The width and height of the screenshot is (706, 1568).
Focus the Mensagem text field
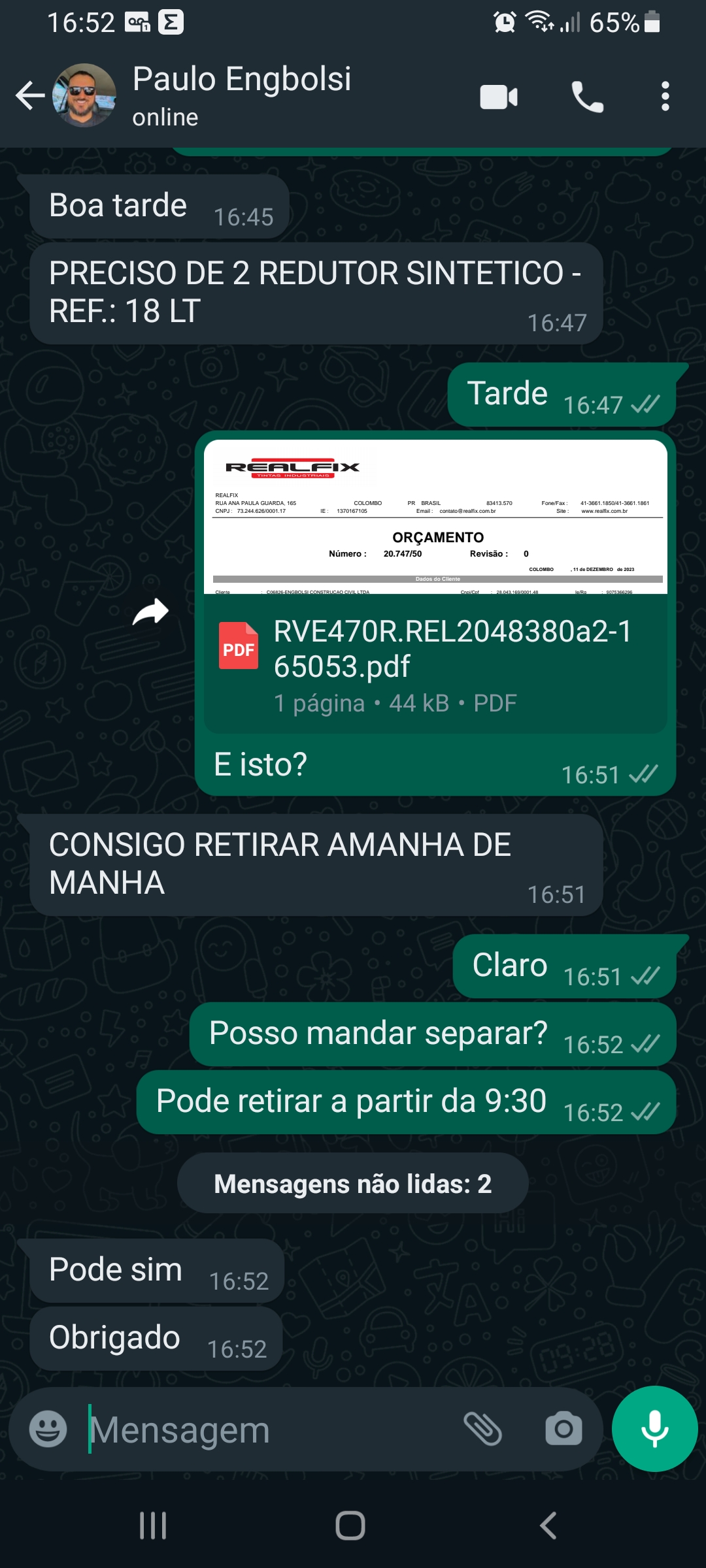tap(268, 1430)
